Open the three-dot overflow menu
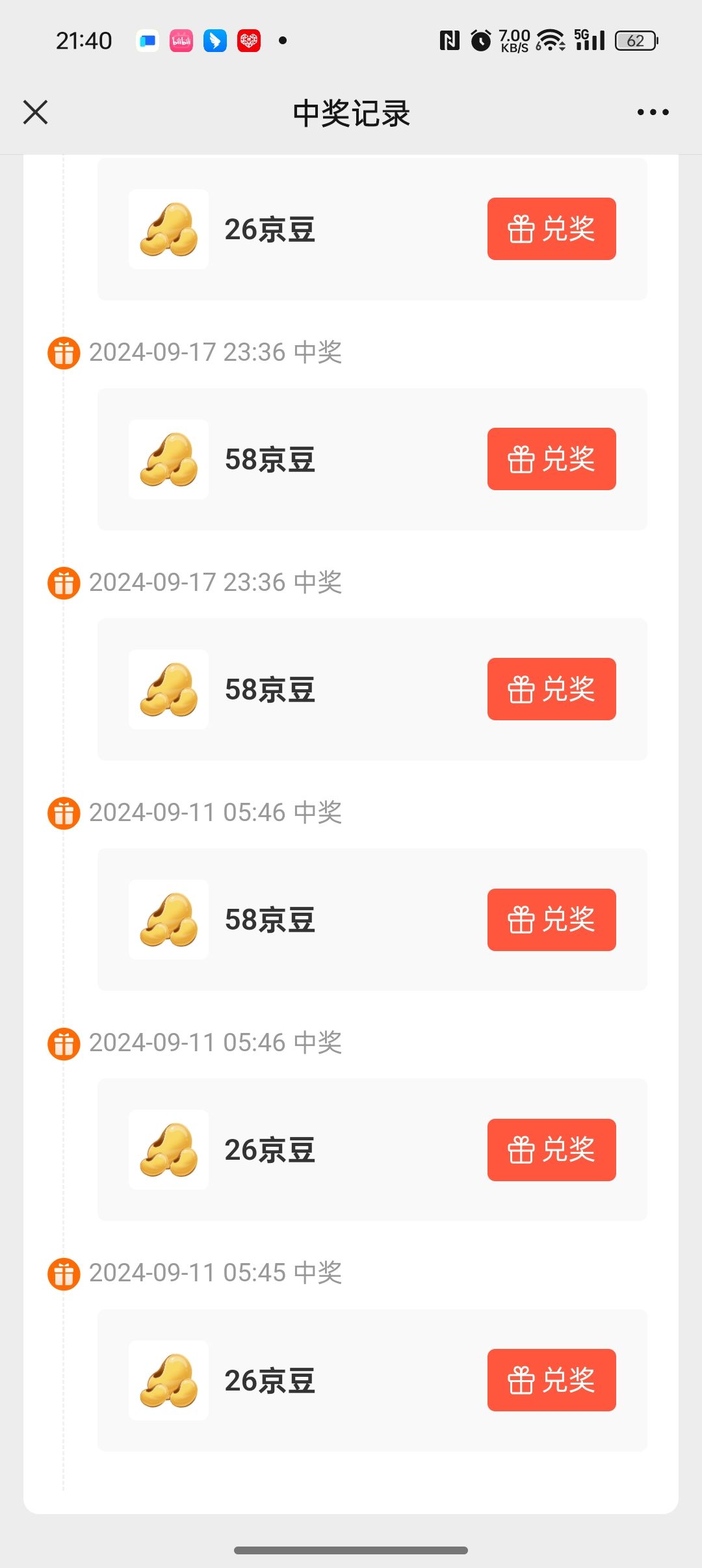The height and width of the screenshot is (1568, 702). [x=653, y=112]
